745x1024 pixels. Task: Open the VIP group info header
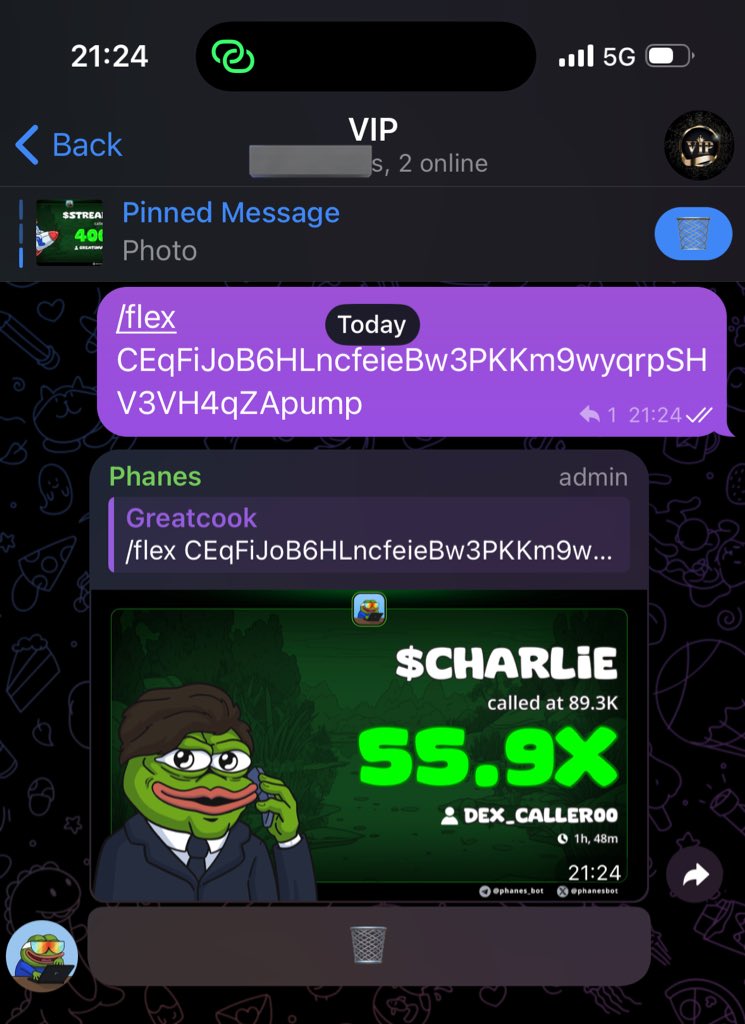[x=372, y=145]
